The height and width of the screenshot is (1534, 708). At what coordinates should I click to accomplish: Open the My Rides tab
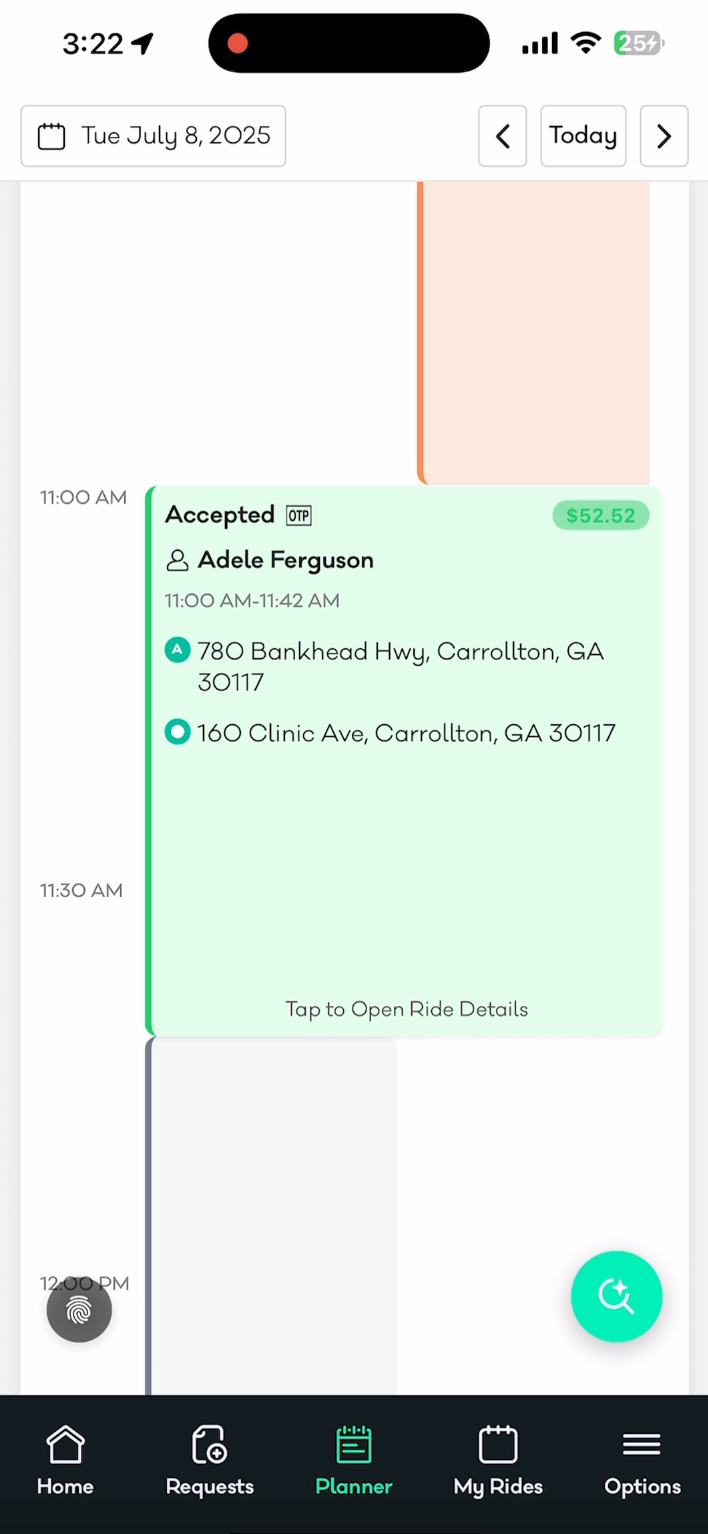(498, 1461)
